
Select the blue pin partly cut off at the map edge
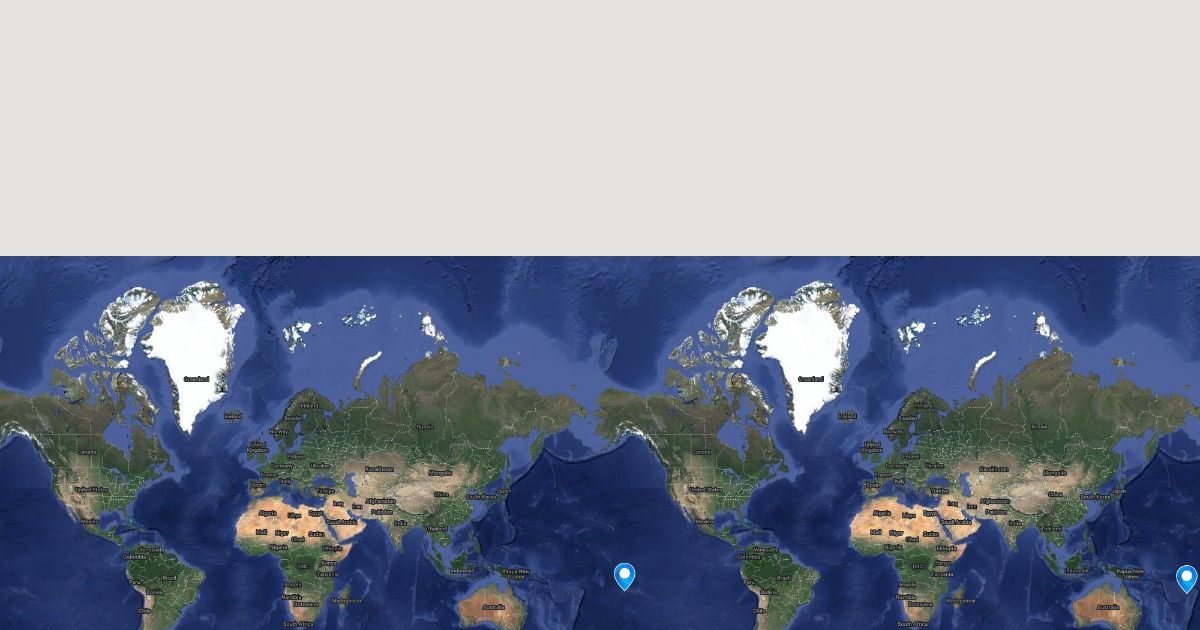coord(1187,579)
